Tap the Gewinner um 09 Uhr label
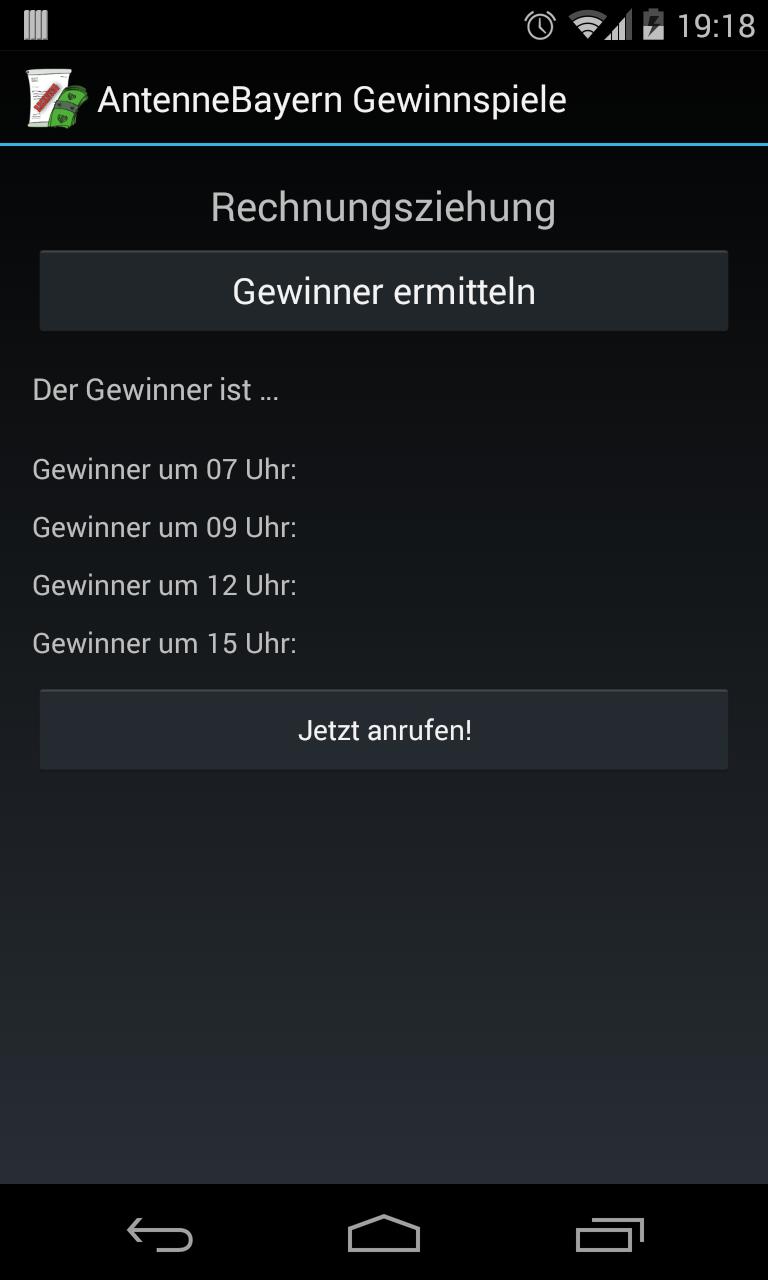The height and width of the screenshot is (1280, 768). [164, 527]
